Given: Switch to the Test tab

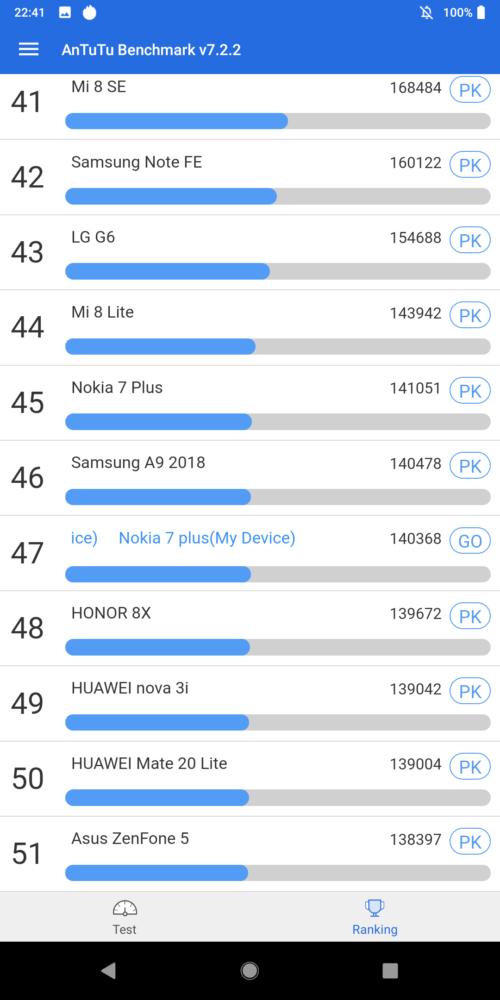Looking at the screenshot, I should point(124,916).
